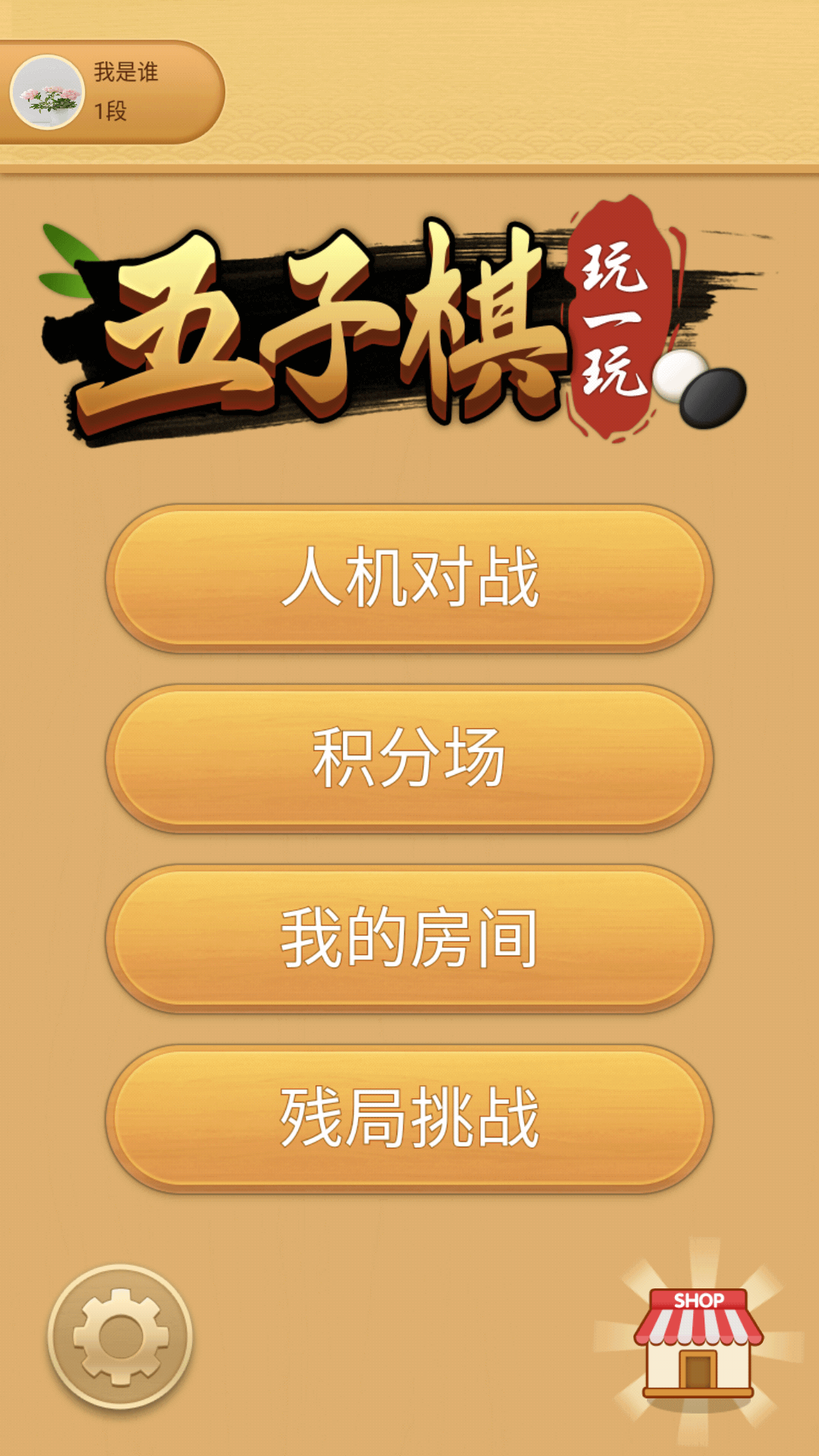Open the 我是谁 player profile
Viewport: 819px width, 1456px height.
106,93
